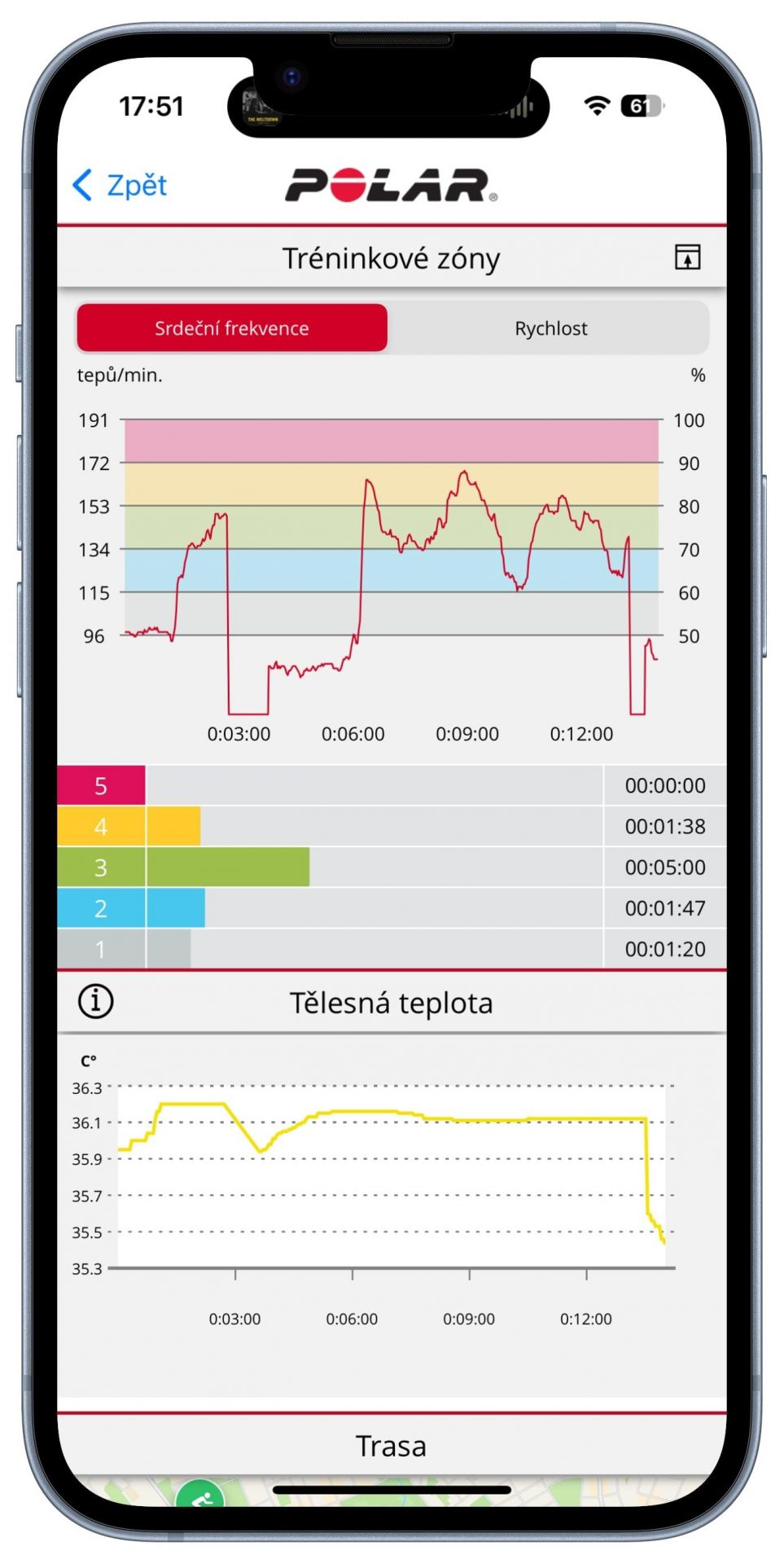784x1564 pixels.
Task: Switch to the Rychlost tab
Action: [x=550, y=328]
